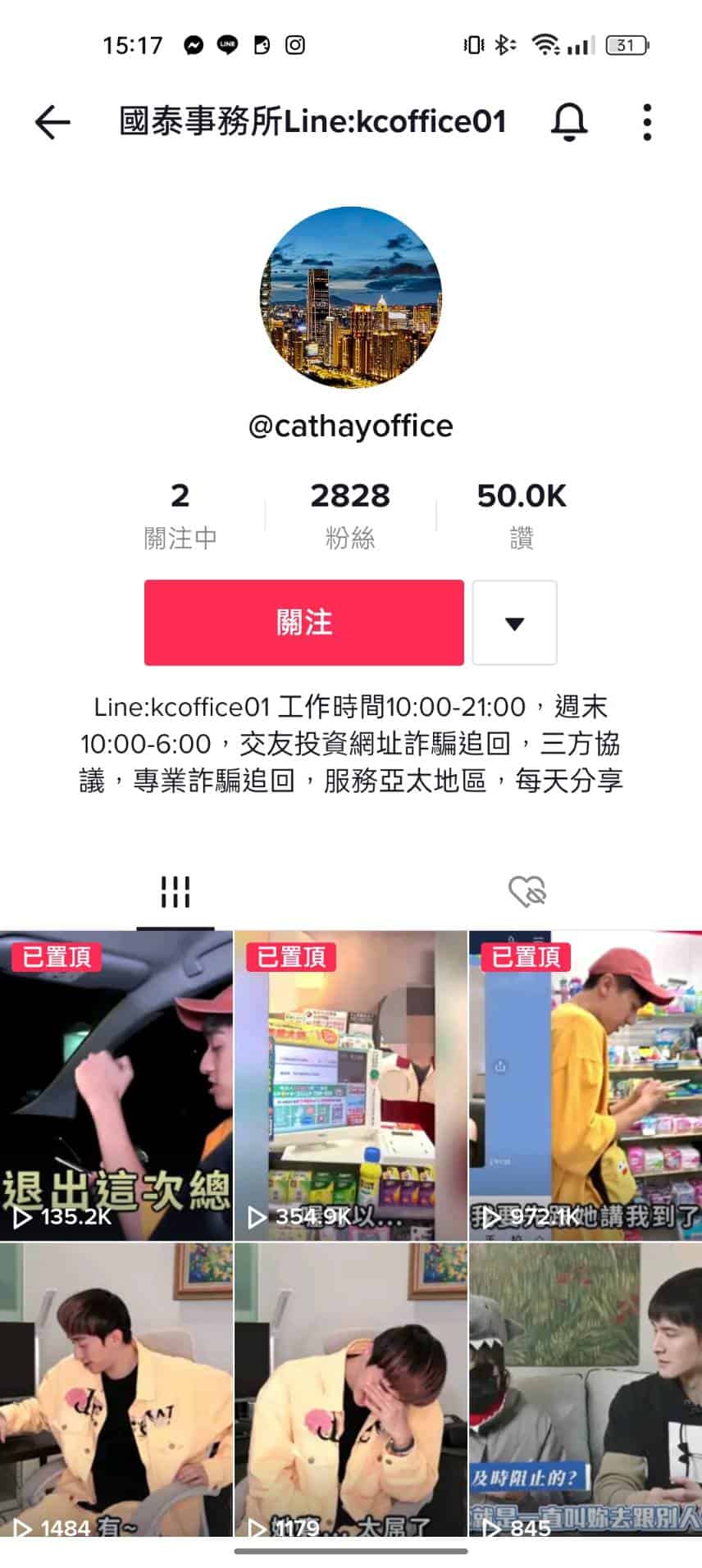View the 2828 粉絲 followers list
The height and width of the screenshot is (1568, 702).
click(350, 515)
